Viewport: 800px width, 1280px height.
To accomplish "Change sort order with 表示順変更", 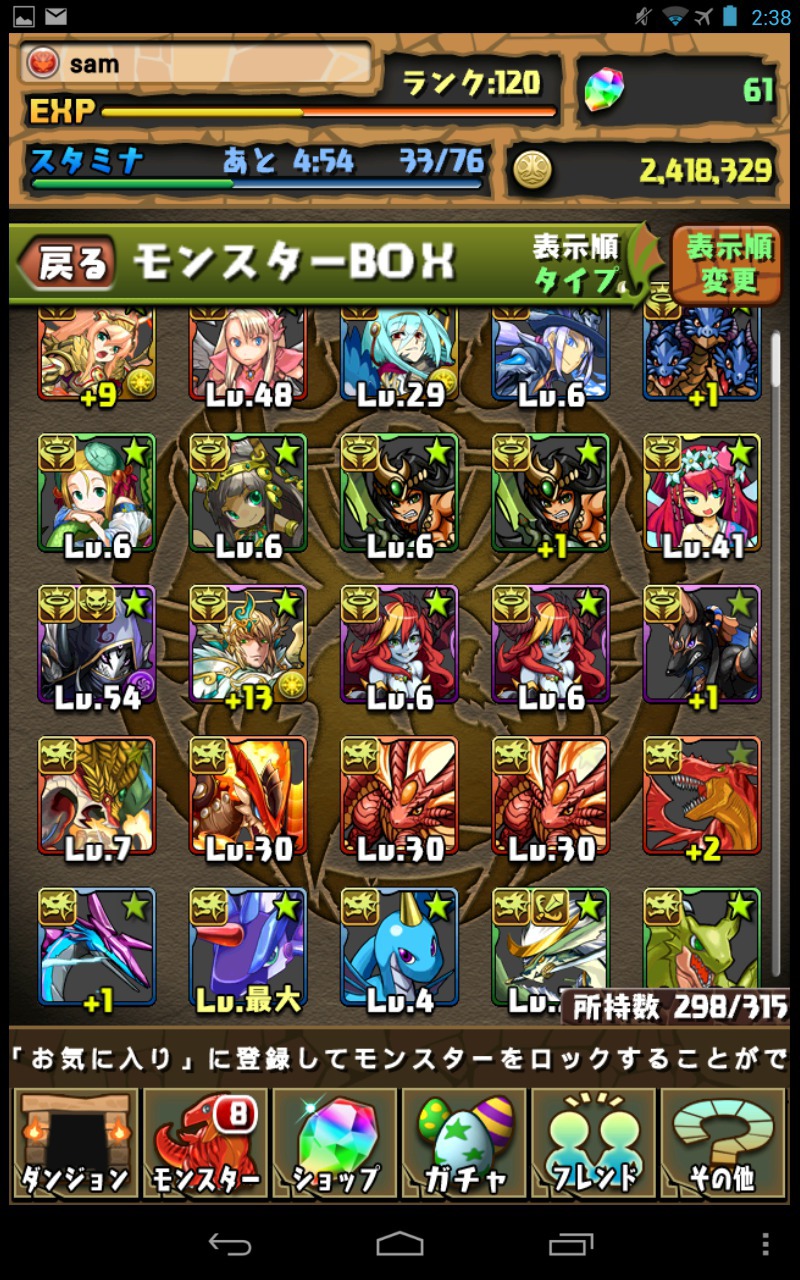I will (x=729, y=264).
